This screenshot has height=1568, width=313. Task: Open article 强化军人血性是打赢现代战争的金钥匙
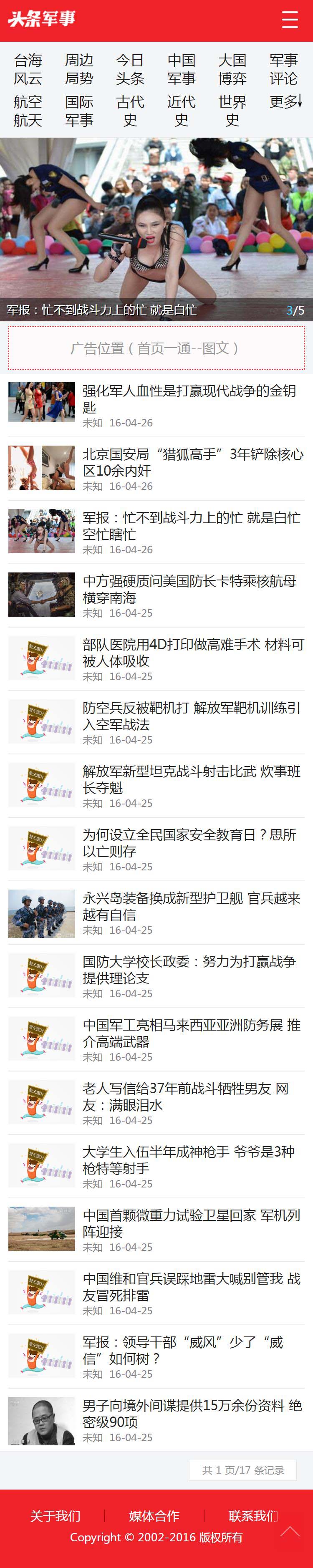(x=189, y=399)
